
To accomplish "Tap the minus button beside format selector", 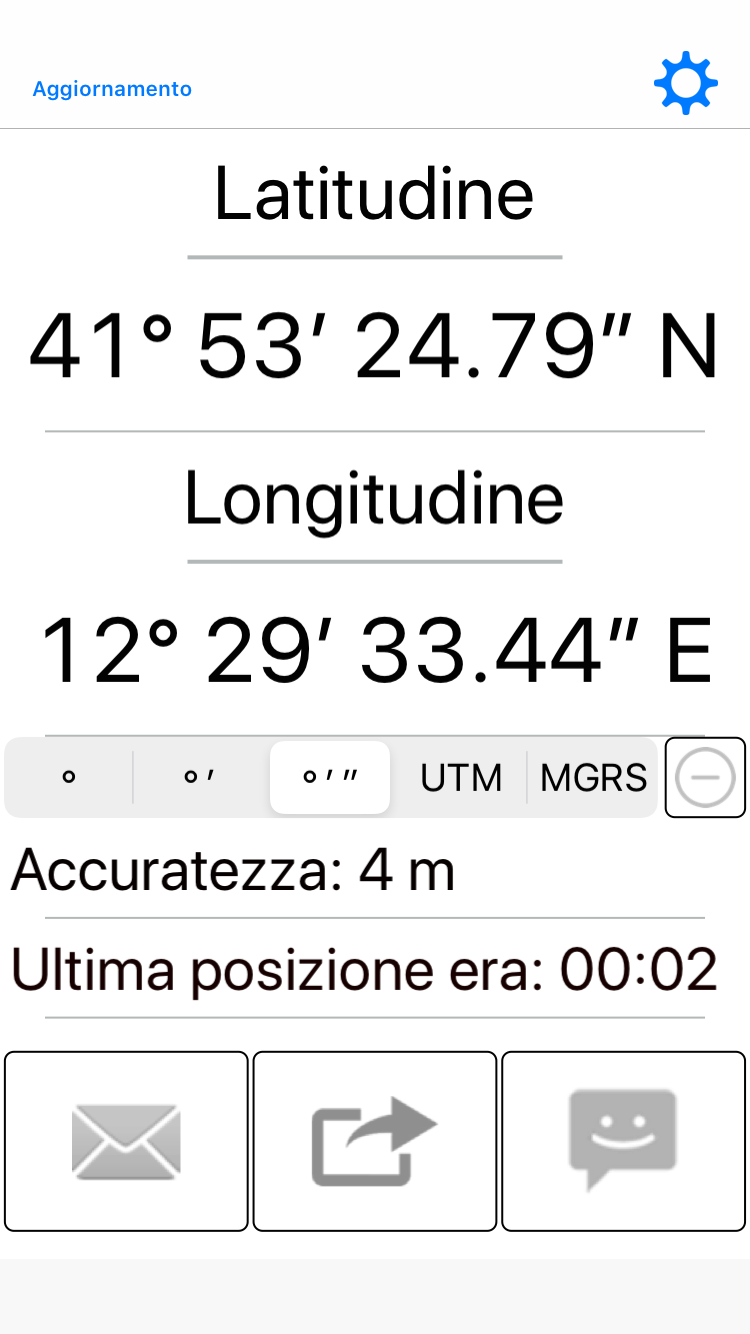I will click(x=705, y=777).
